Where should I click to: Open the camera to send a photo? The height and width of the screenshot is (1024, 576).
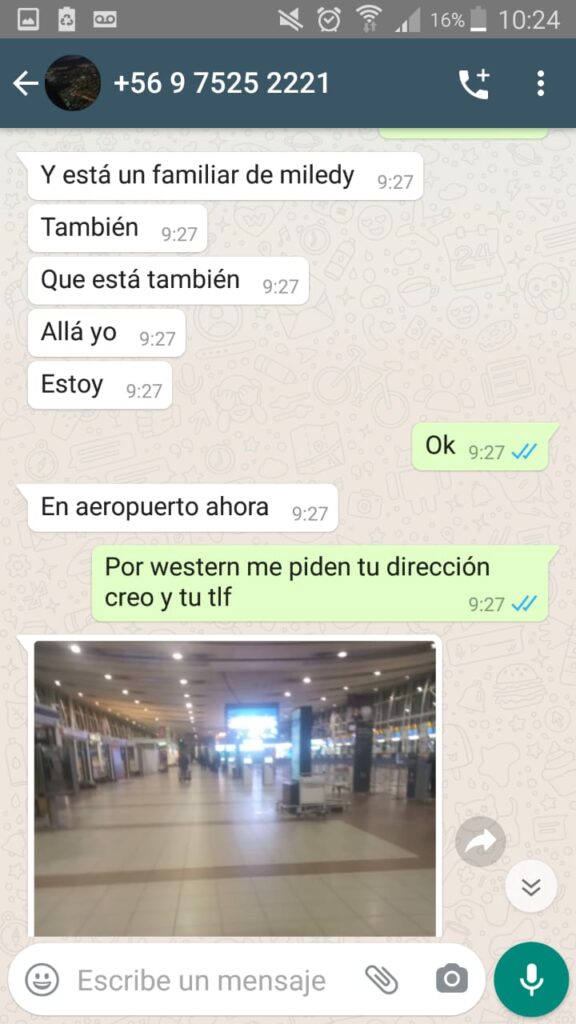click(x=451, y=980)
